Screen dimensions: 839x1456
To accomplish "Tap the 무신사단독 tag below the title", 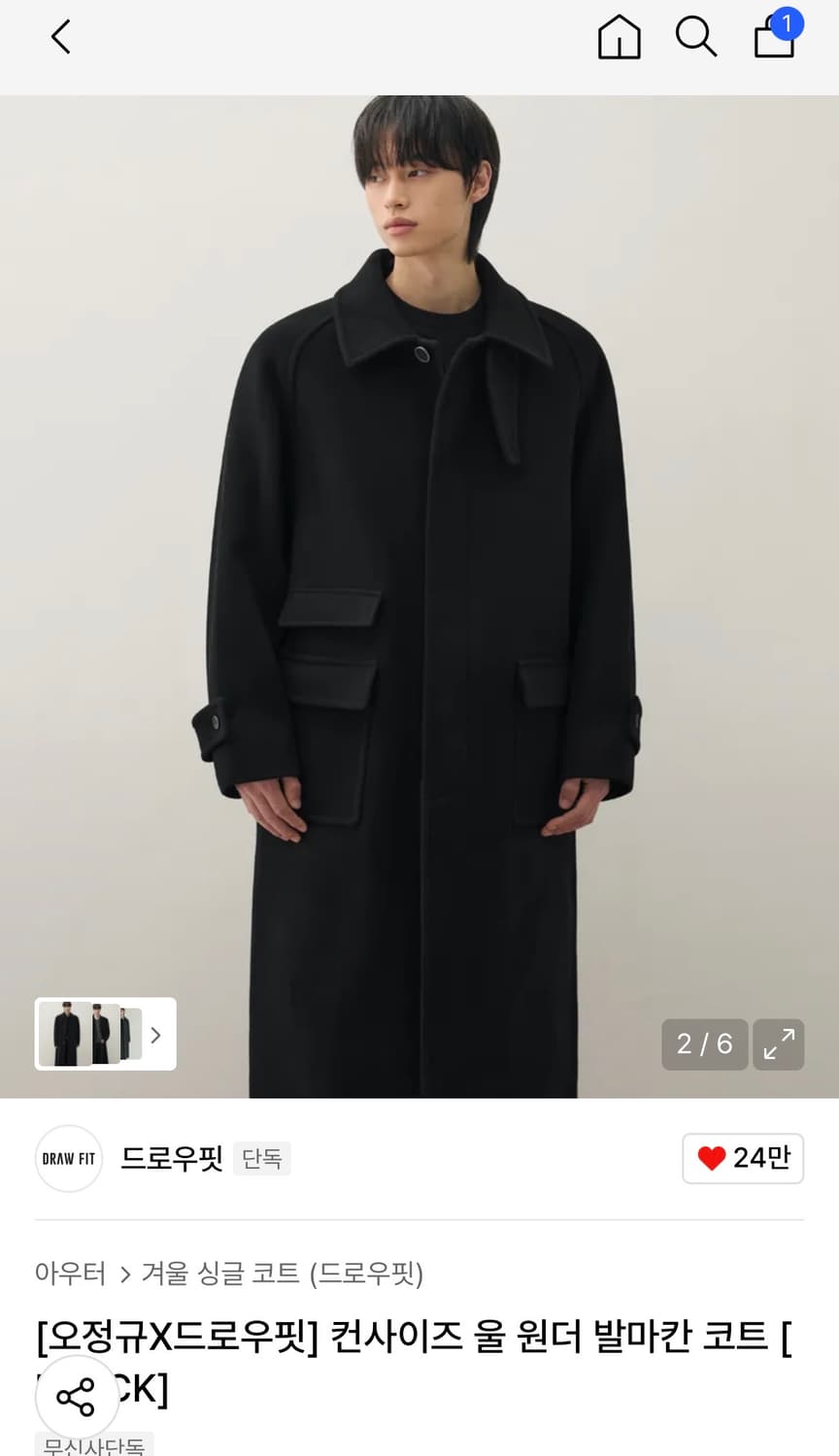I will tap(94, 1446).
